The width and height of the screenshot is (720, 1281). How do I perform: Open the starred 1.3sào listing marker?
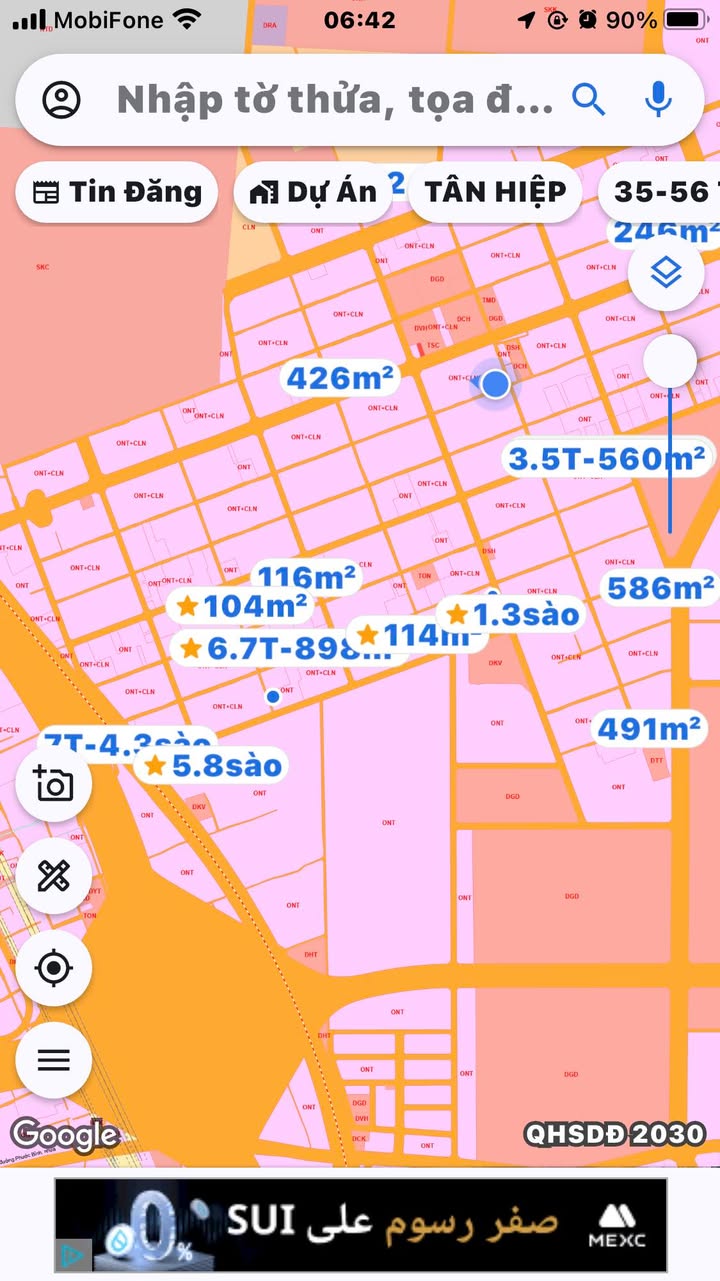[513, 614]
